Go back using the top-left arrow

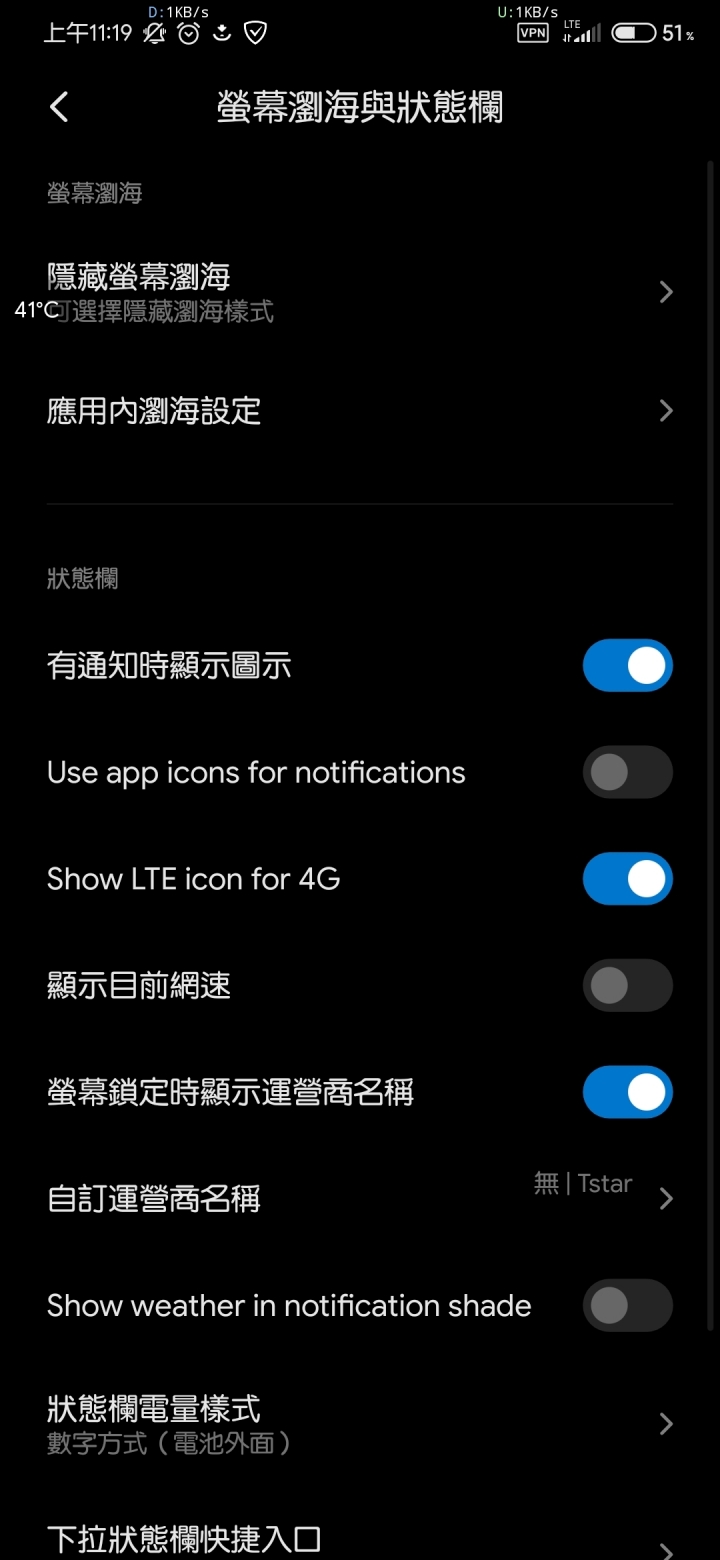point(59,107)
